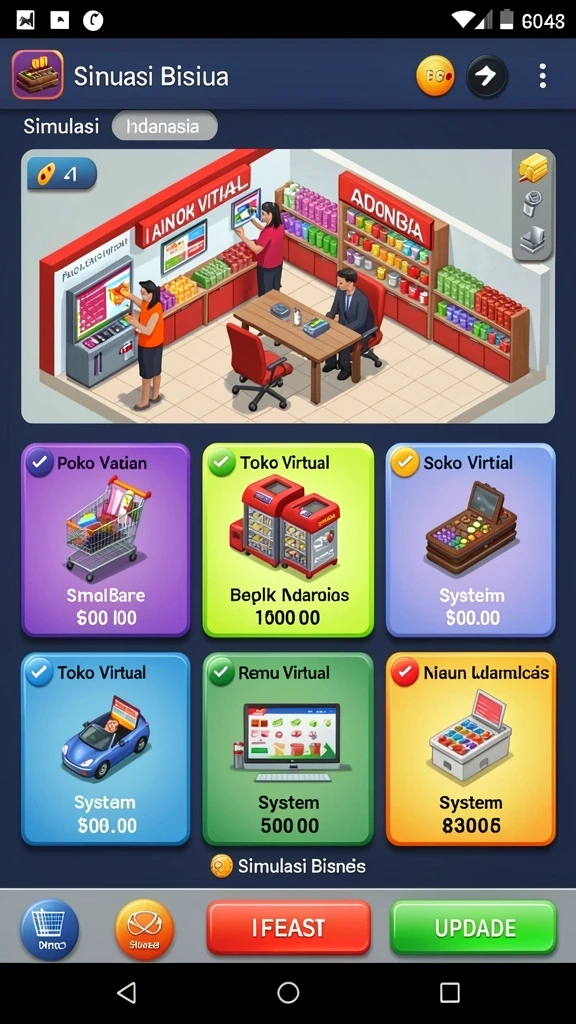Tap the orange round button
The width and height of the screenshot is (576, 1024).
144,929
